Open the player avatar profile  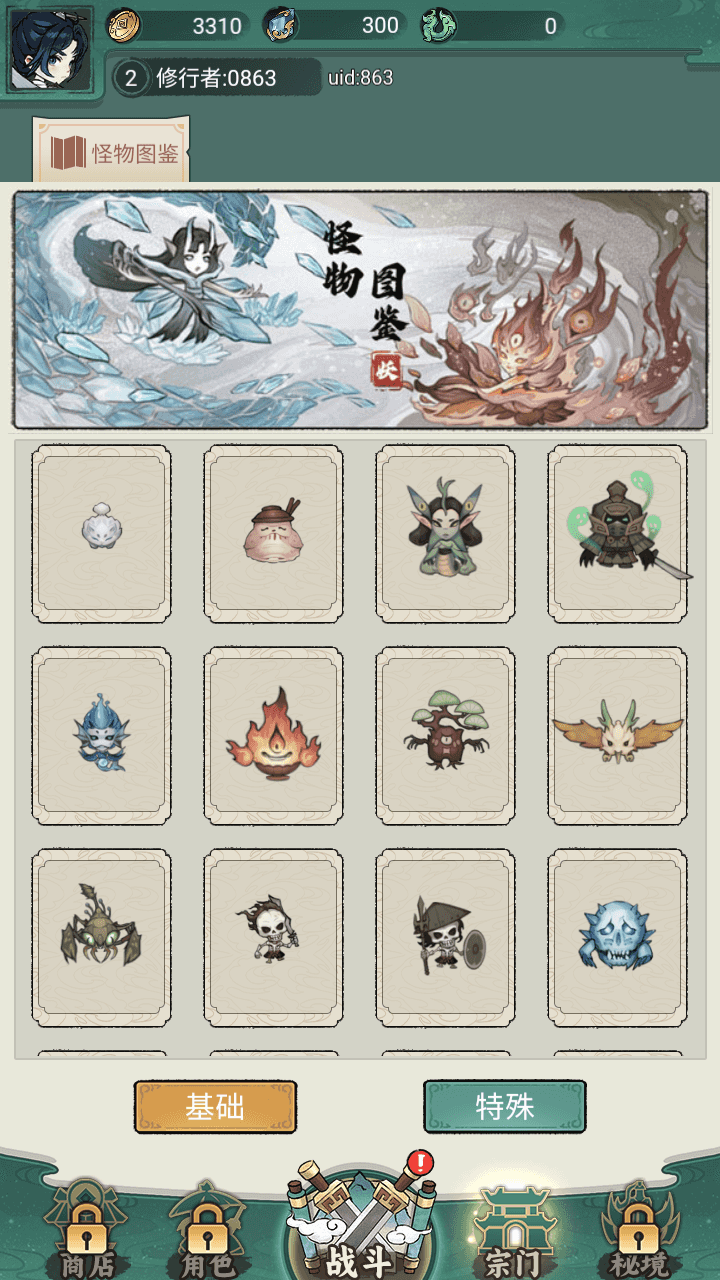[51, 48]
